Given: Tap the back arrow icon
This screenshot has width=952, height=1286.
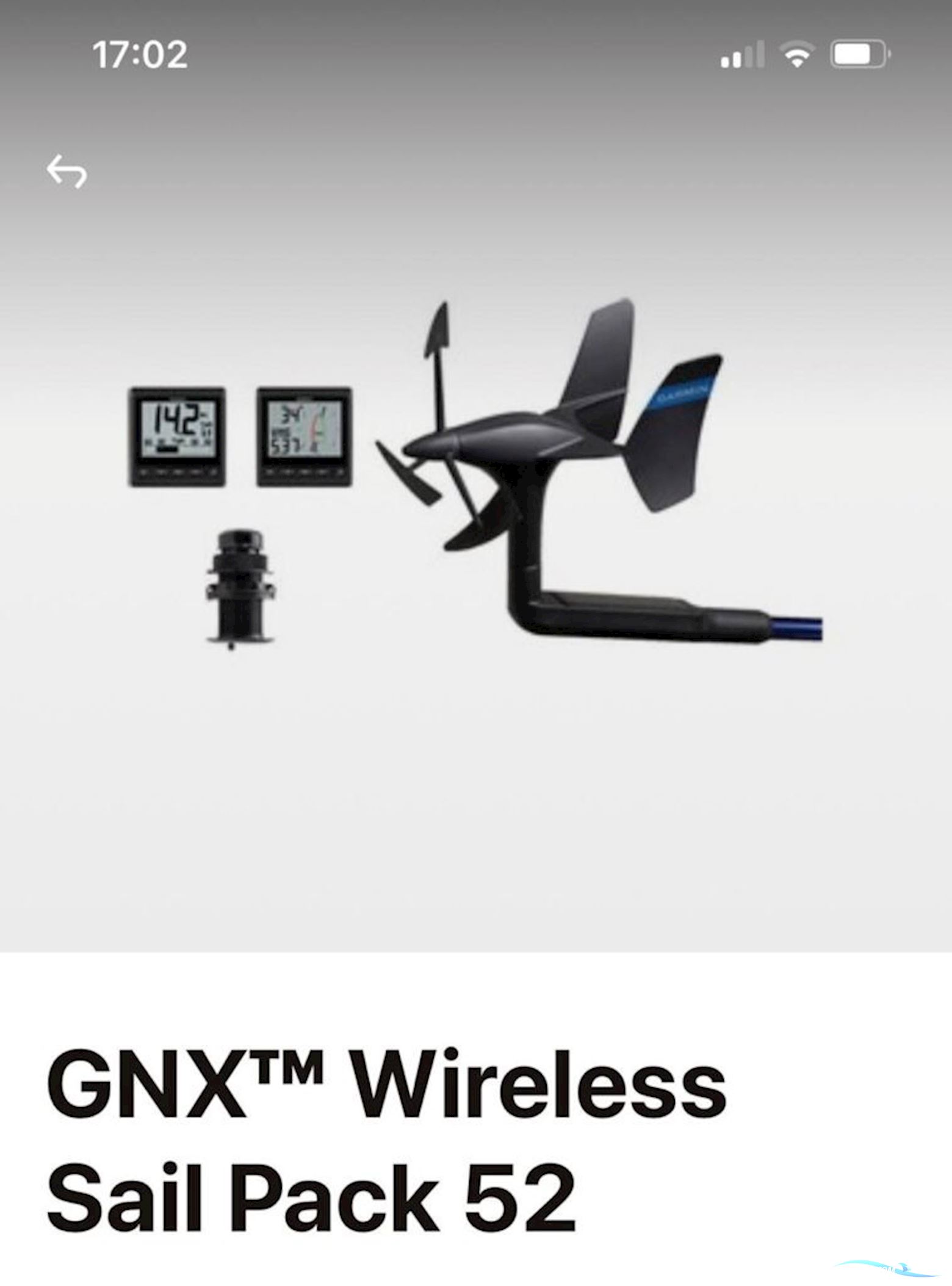Looking at the screenshot, I should tap(67, 172).
